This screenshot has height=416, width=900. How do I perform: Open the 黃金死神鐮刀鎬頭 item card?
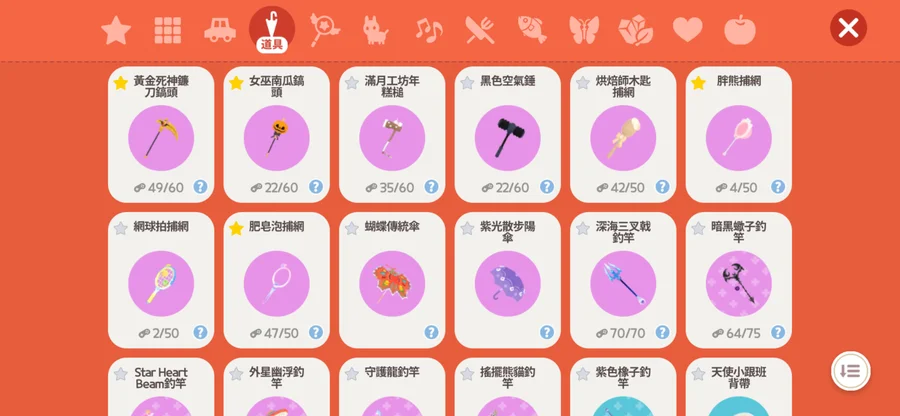coord(161,137)
